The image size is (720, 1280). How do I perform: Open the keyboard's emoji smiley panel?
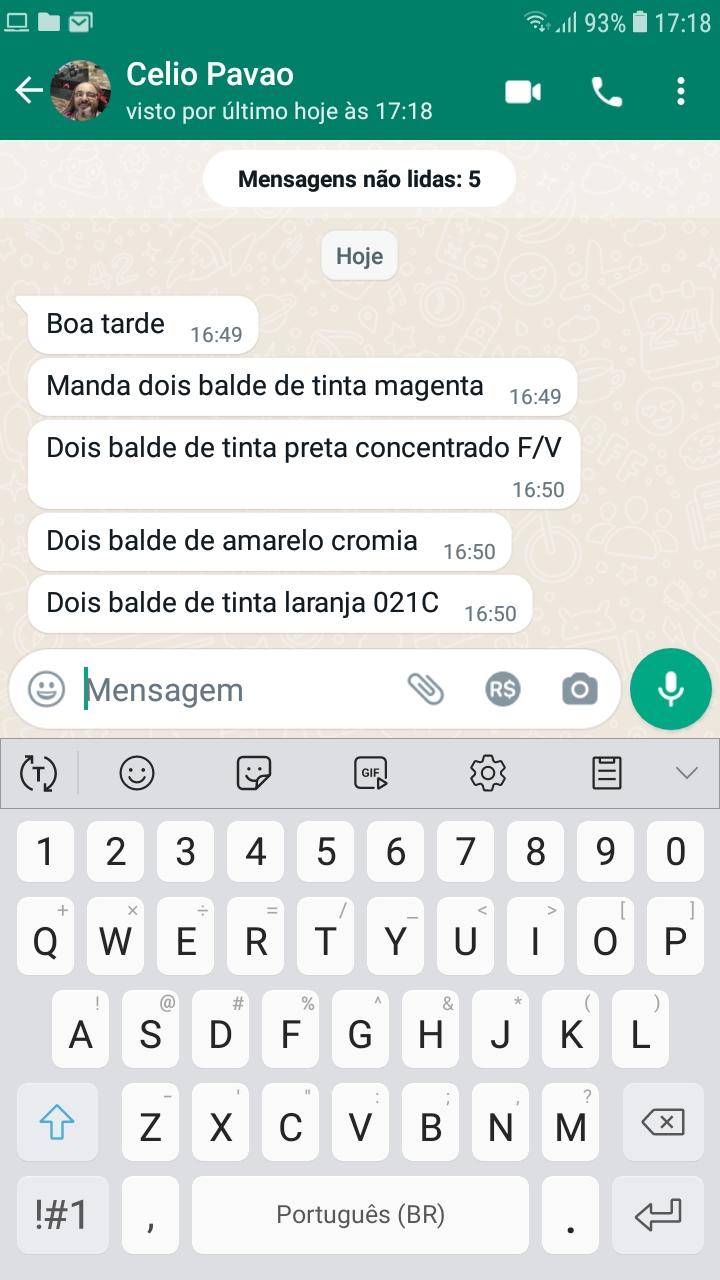click(x=137, y=773)
